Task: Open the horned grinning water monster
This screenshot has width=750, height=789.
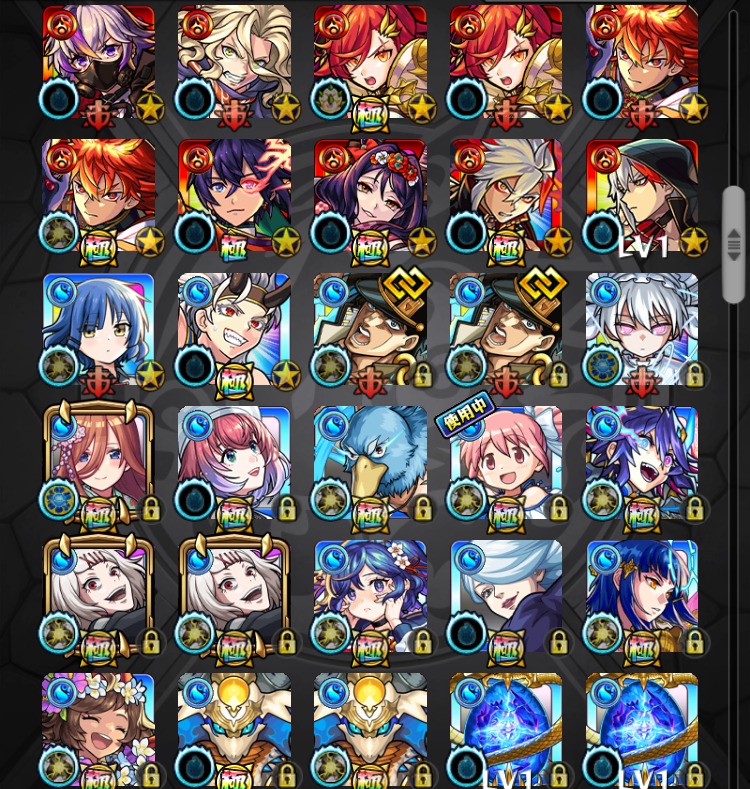Action: (234, 329)
